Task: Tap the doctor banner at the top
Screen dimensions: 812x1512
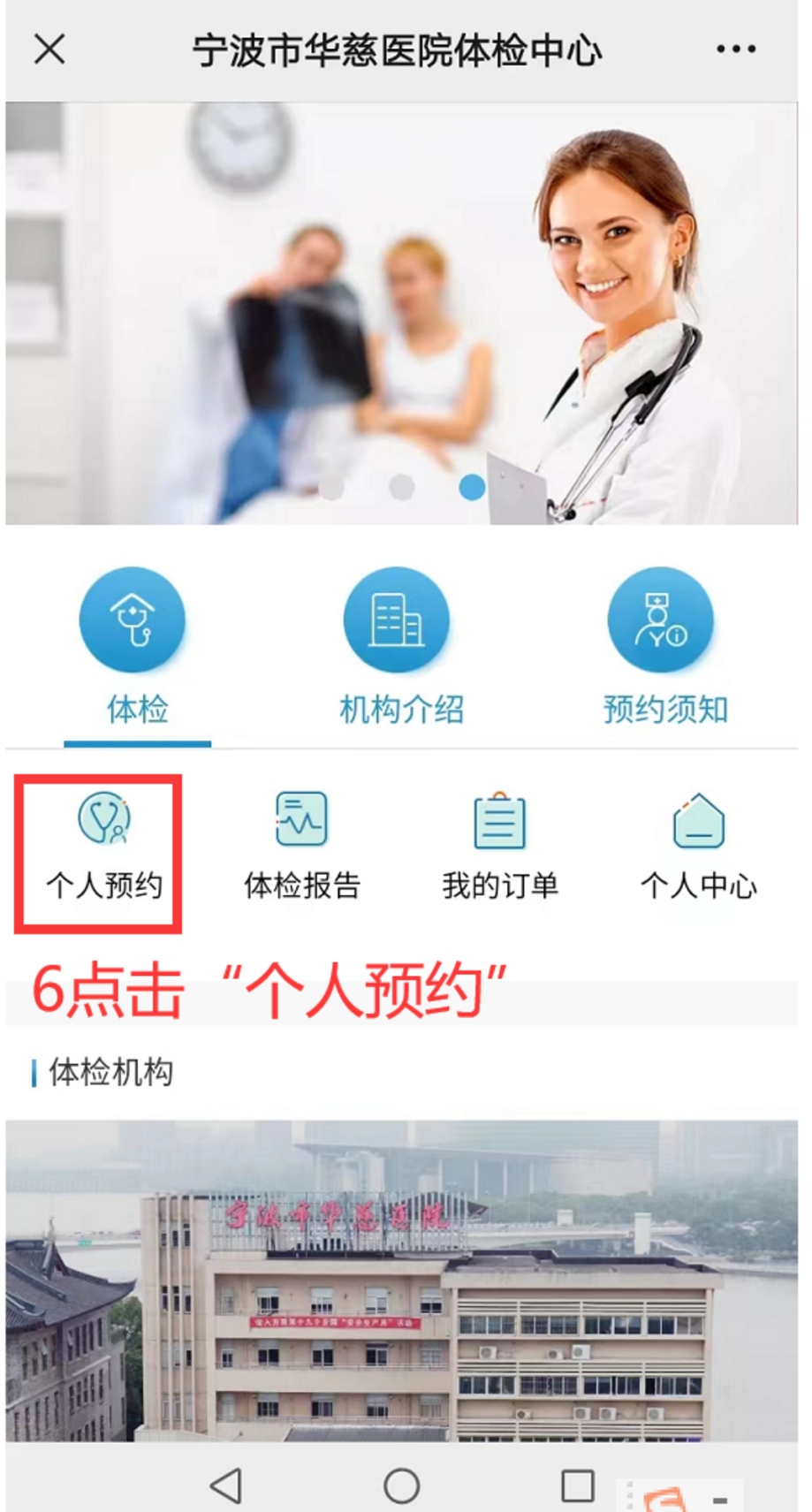Action: (402, 314)
